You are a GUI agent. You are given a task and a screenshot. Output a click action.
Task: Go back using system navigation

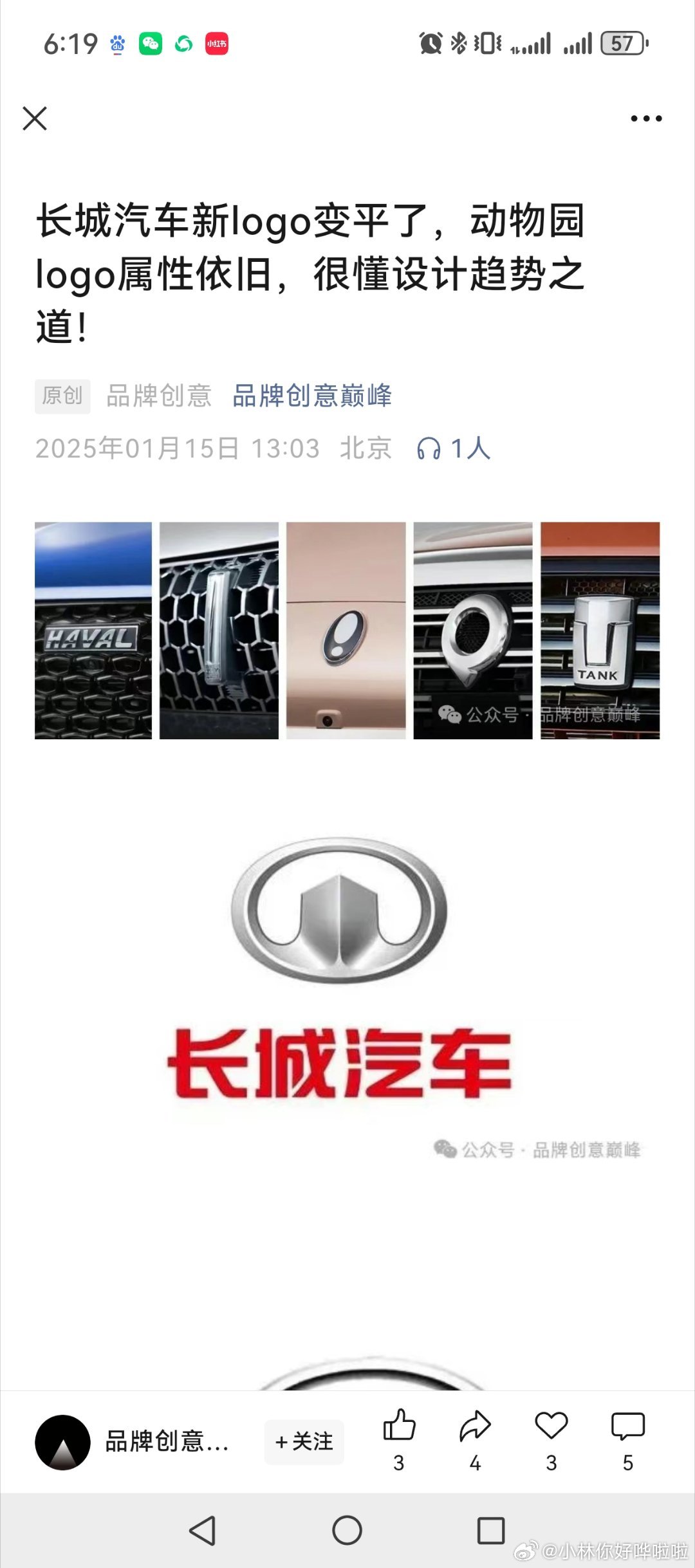point(203,1530)
